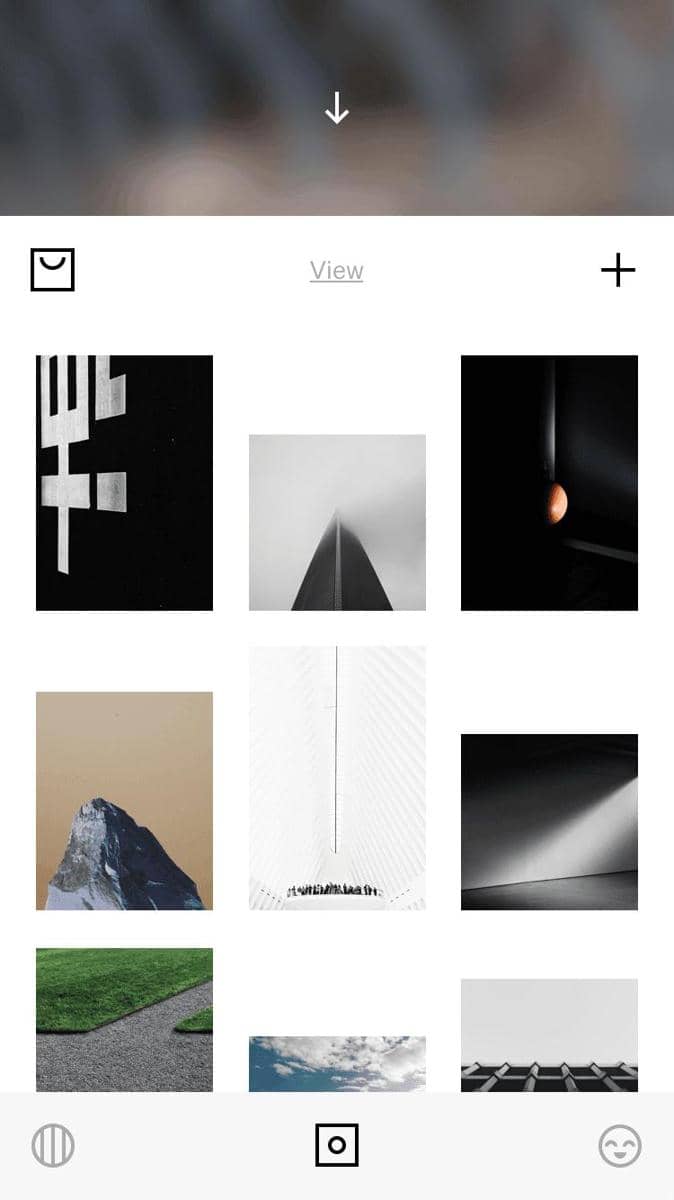Viewport: 674px width, 1200px height.
Task: Open the light beam on floor photo
Action: 549,821
